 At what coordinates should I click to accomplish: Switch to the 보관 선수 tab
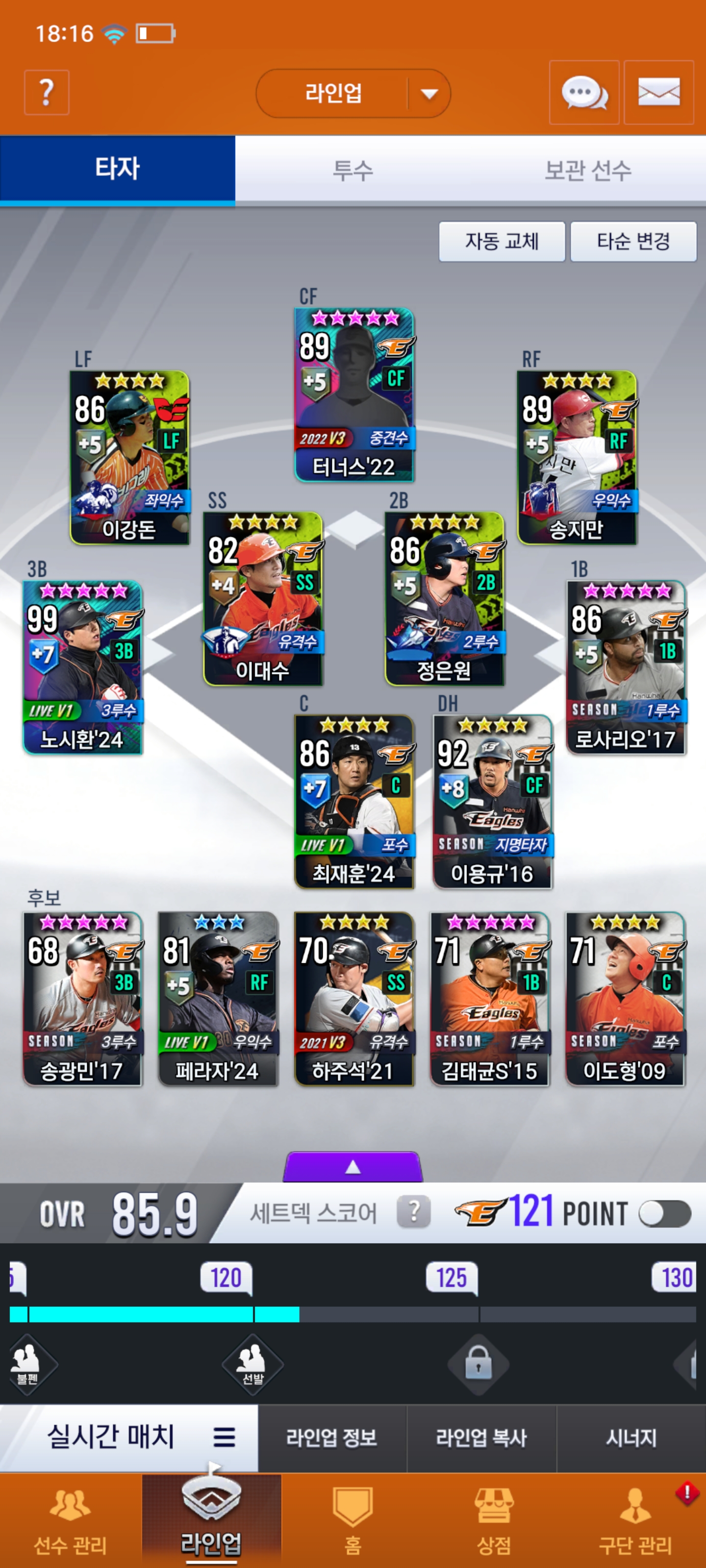pos(587,169)
